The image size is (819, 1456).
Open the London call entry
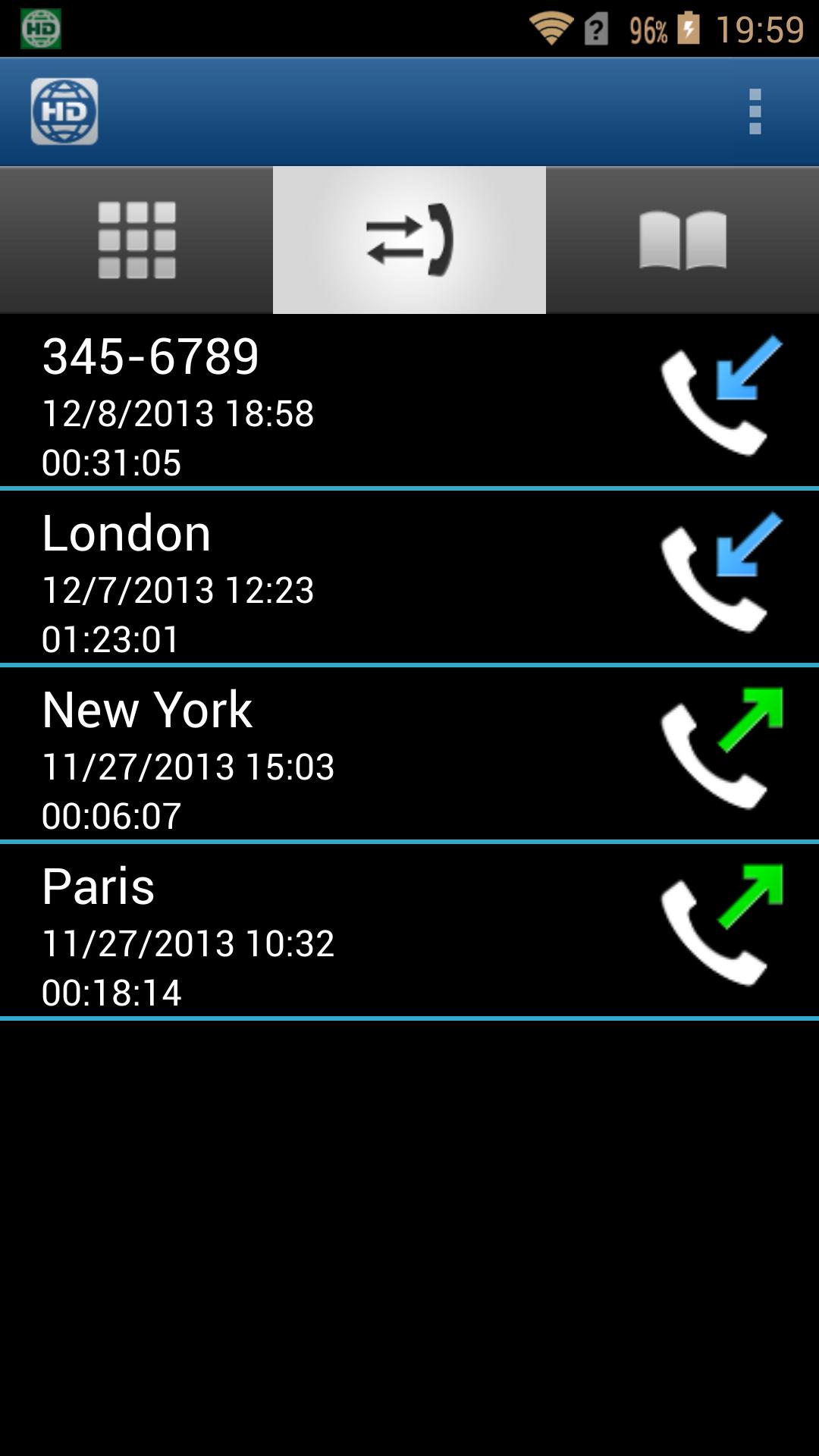point(409,578)
